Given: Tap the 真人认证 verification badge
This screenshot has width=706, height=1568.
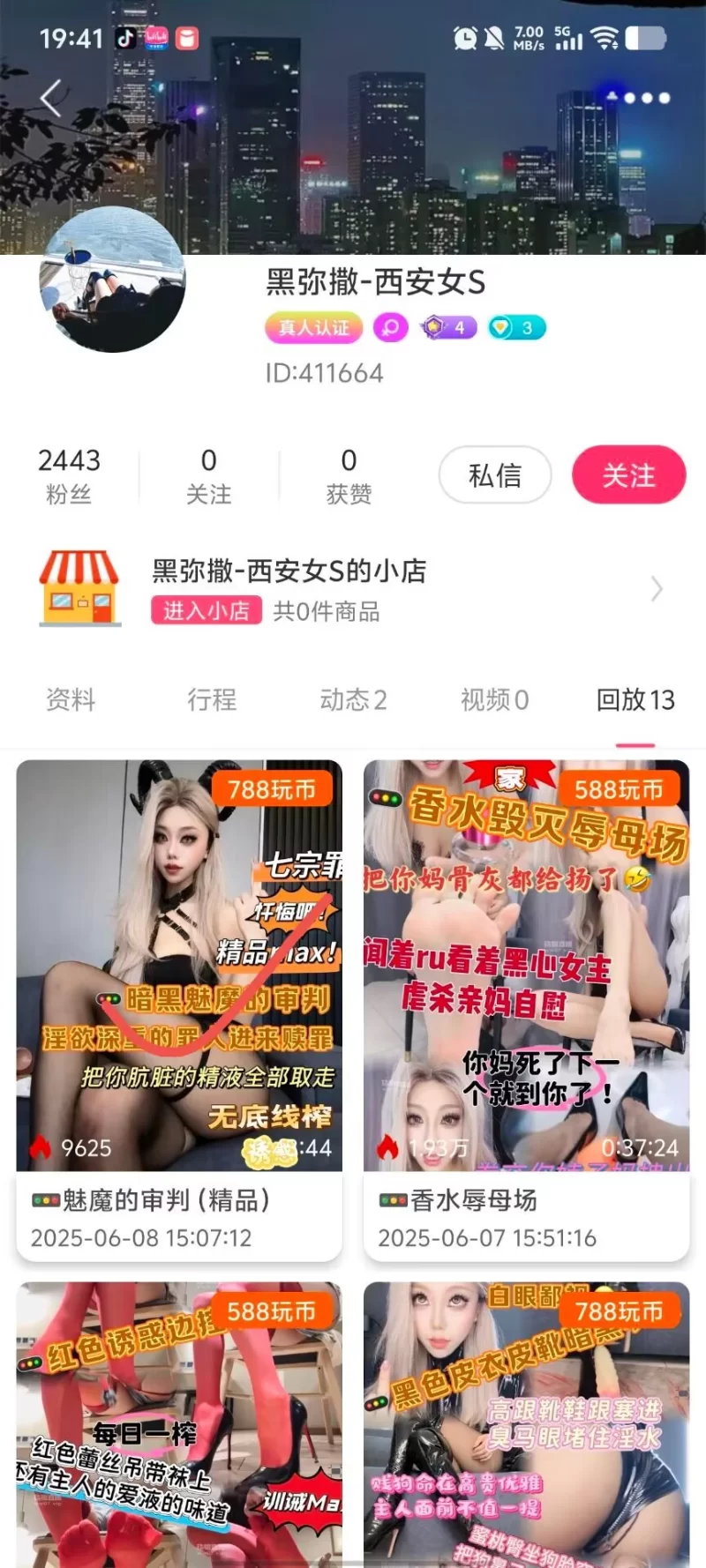Looking at the screenshot, I should coord(313,328).
